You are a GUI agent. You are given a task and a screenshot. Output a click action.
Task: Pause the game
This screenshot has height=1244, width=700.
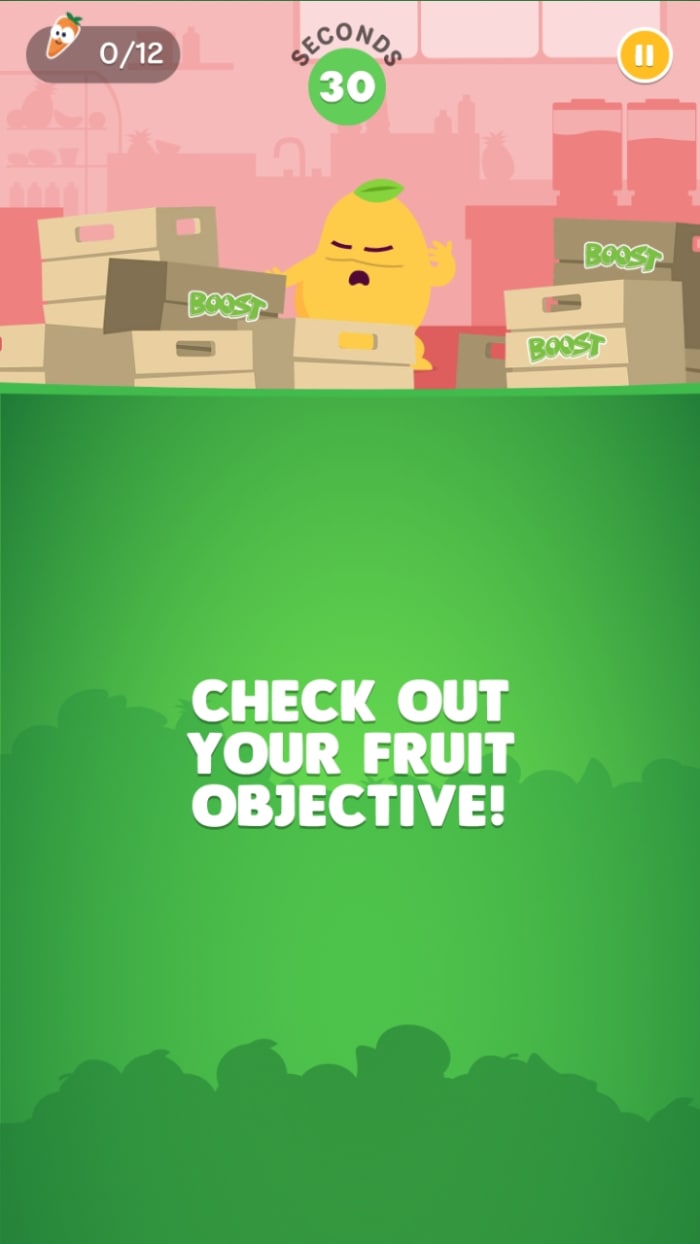pyautogui.click(x=644, y=55)
